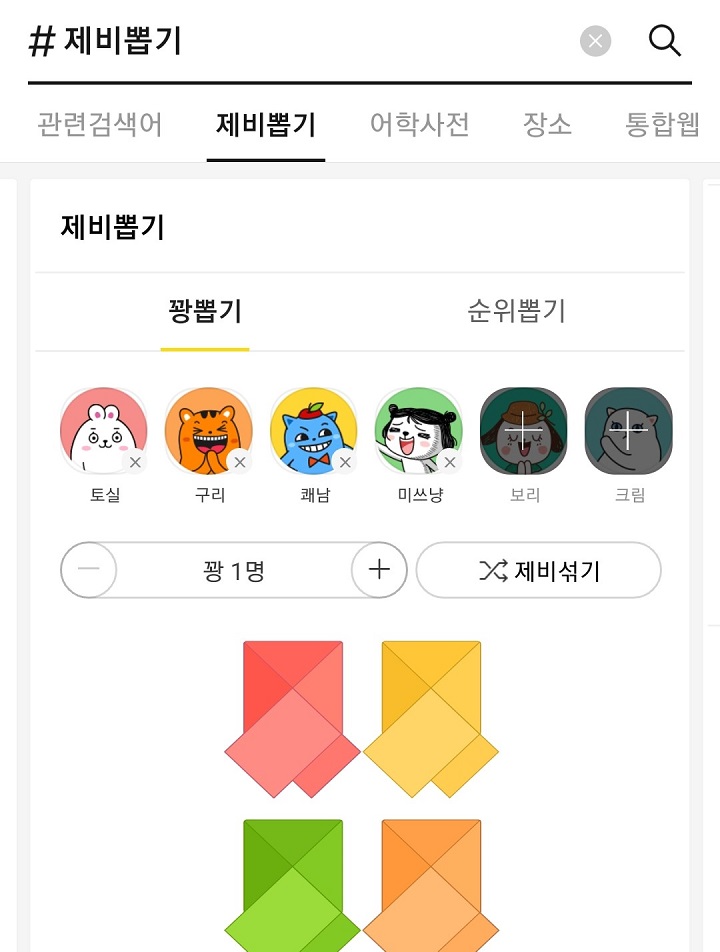Increase the 꽝 count with plus
The height and width of the screenshot is (952, 720).
tap(377, 570)
